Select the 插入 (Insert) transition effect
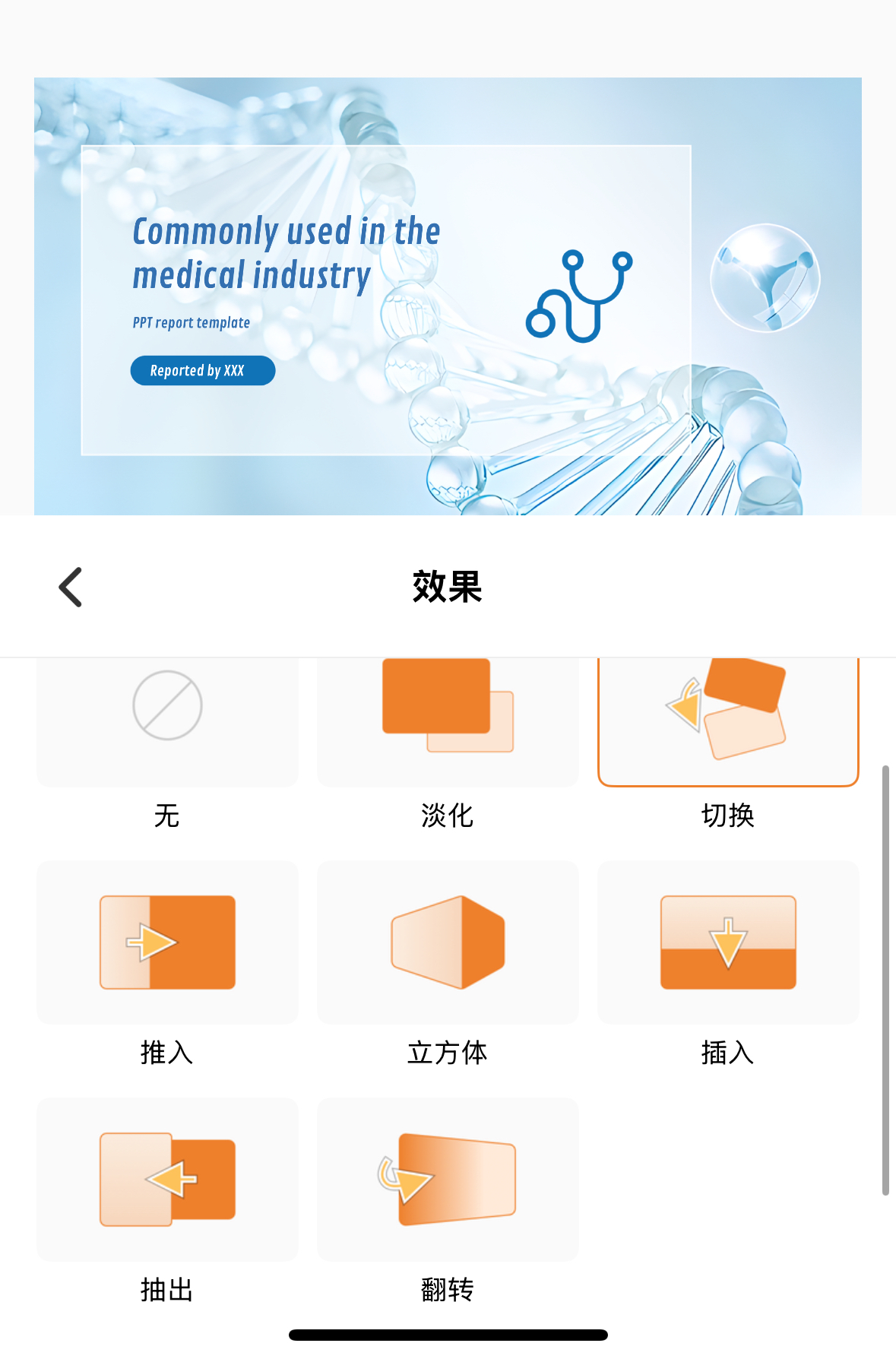The height and width of the screenshot is (1359, 896). click(x=727, y=942)
